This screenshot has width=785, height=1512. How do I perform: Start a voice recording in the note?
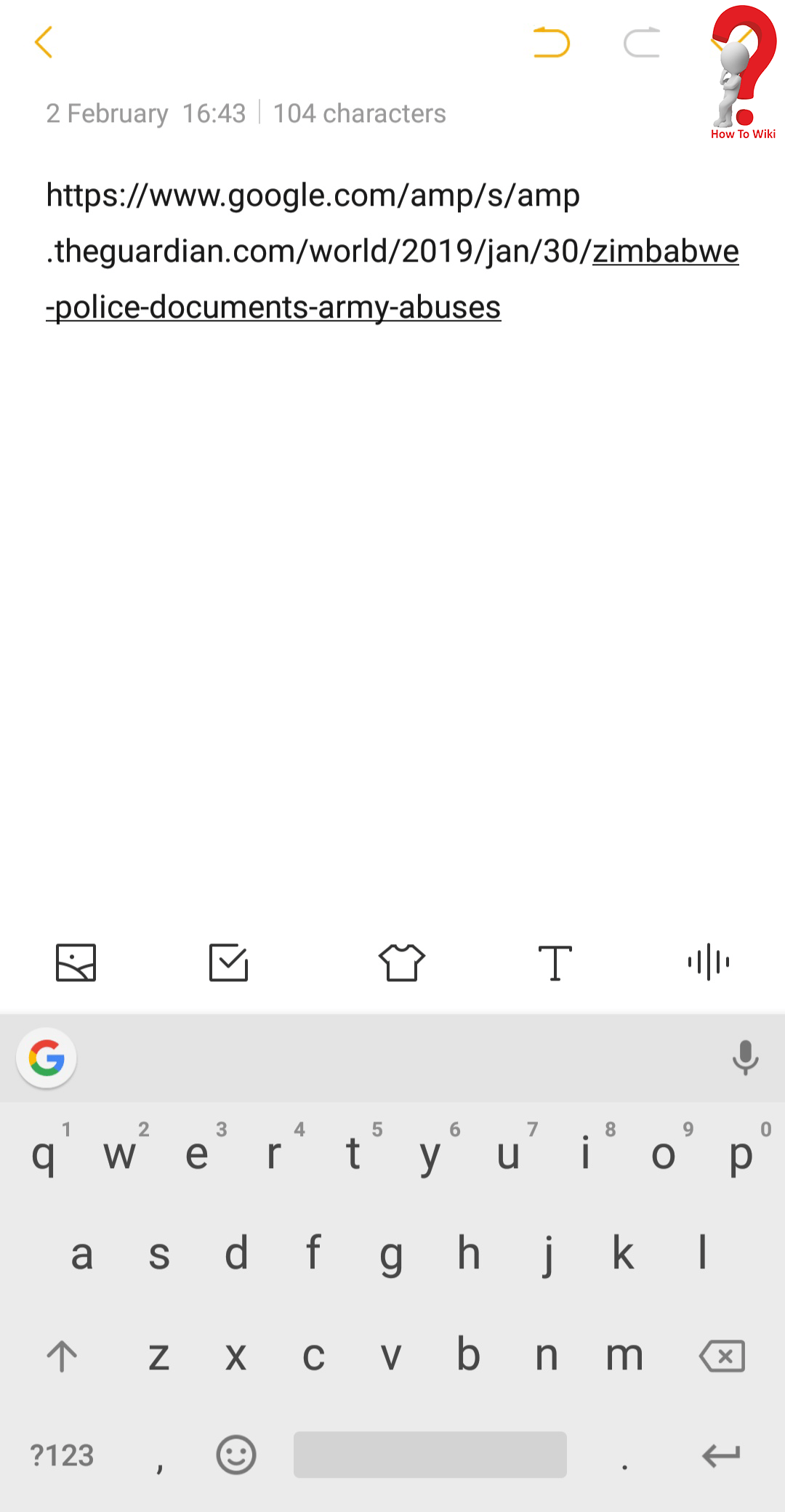709,962
